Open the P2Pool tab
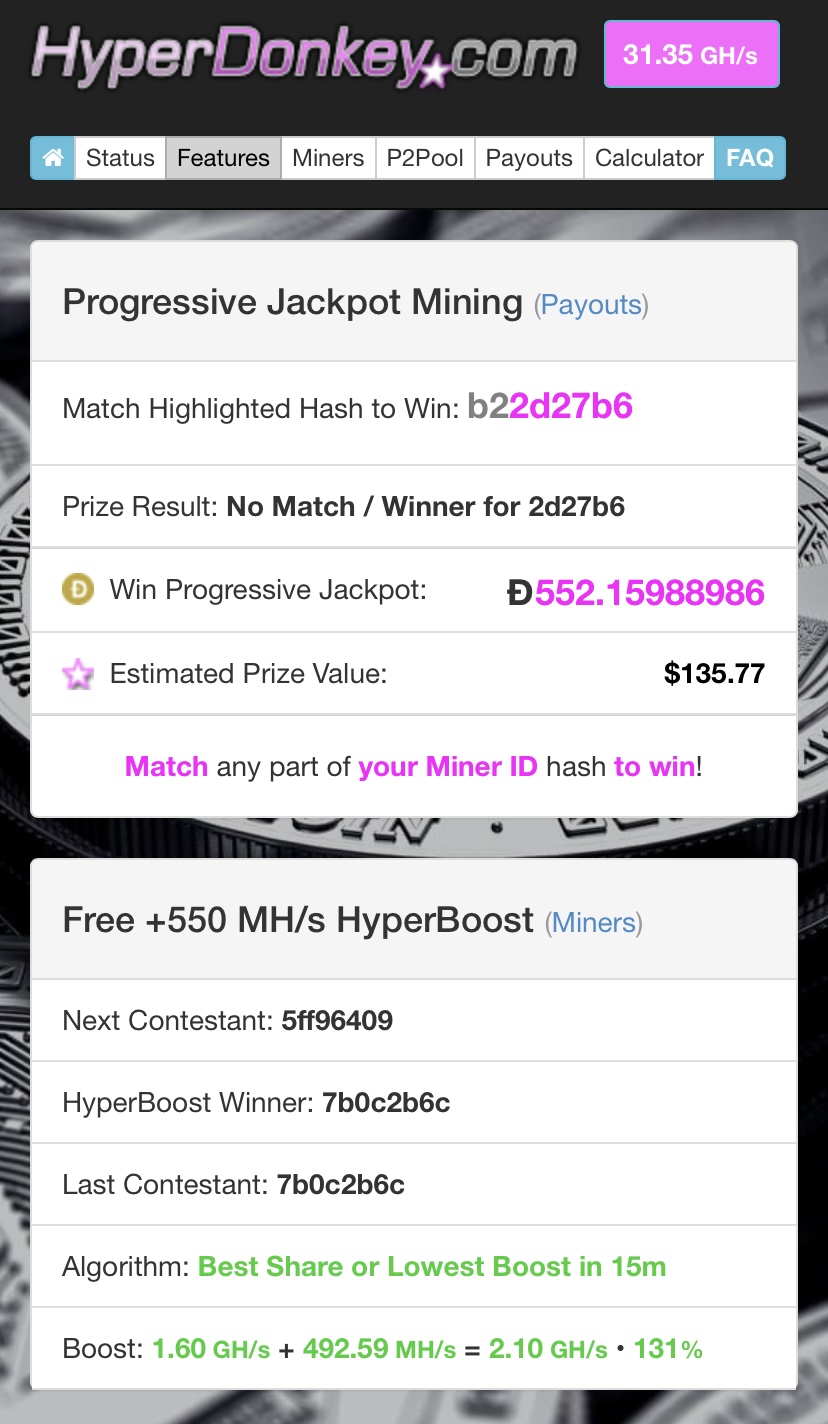Viewport: 828px width, 1424px height. tap(425, 158)
